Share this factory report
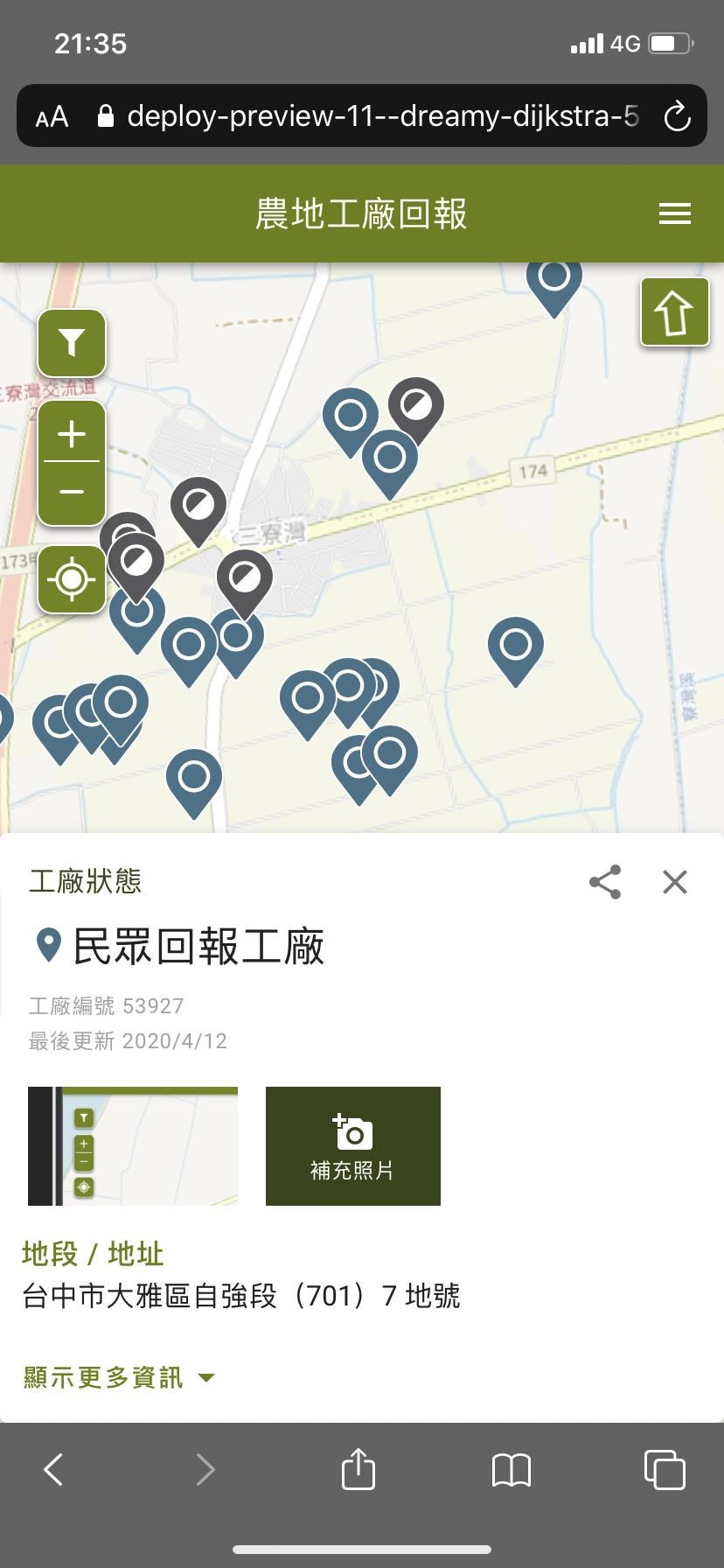 pyautogui.click(x=605, y=882)
